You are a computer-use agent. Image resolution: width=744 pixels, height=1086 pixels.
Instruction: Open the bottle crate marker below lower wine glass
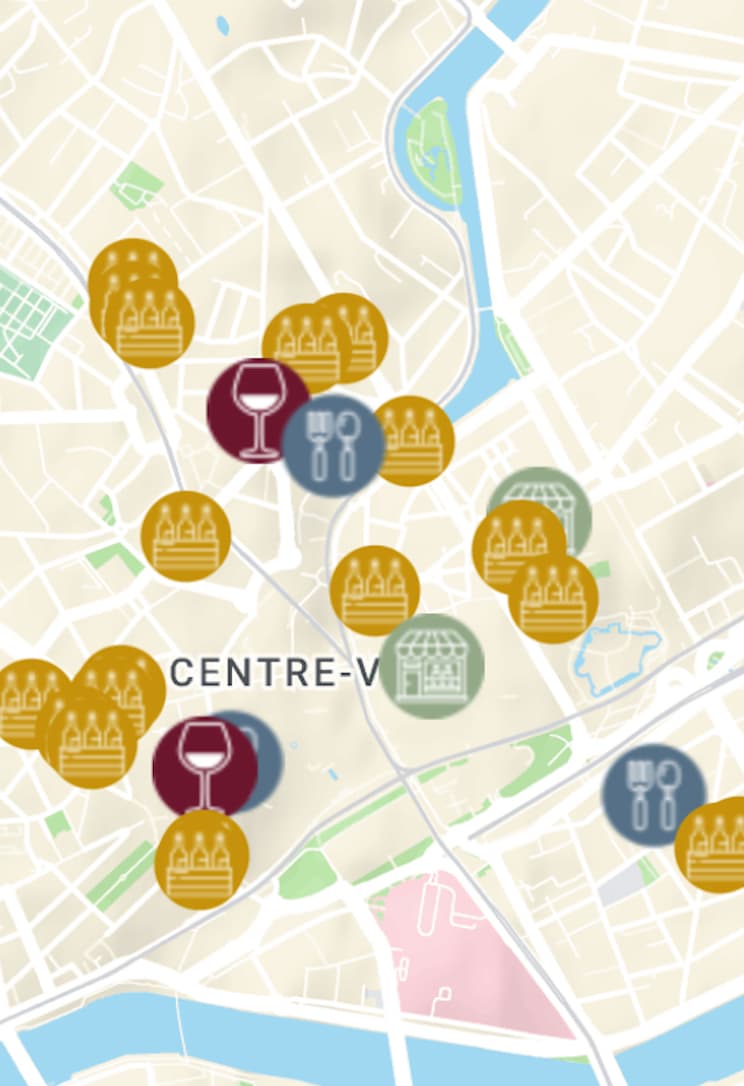202,861
